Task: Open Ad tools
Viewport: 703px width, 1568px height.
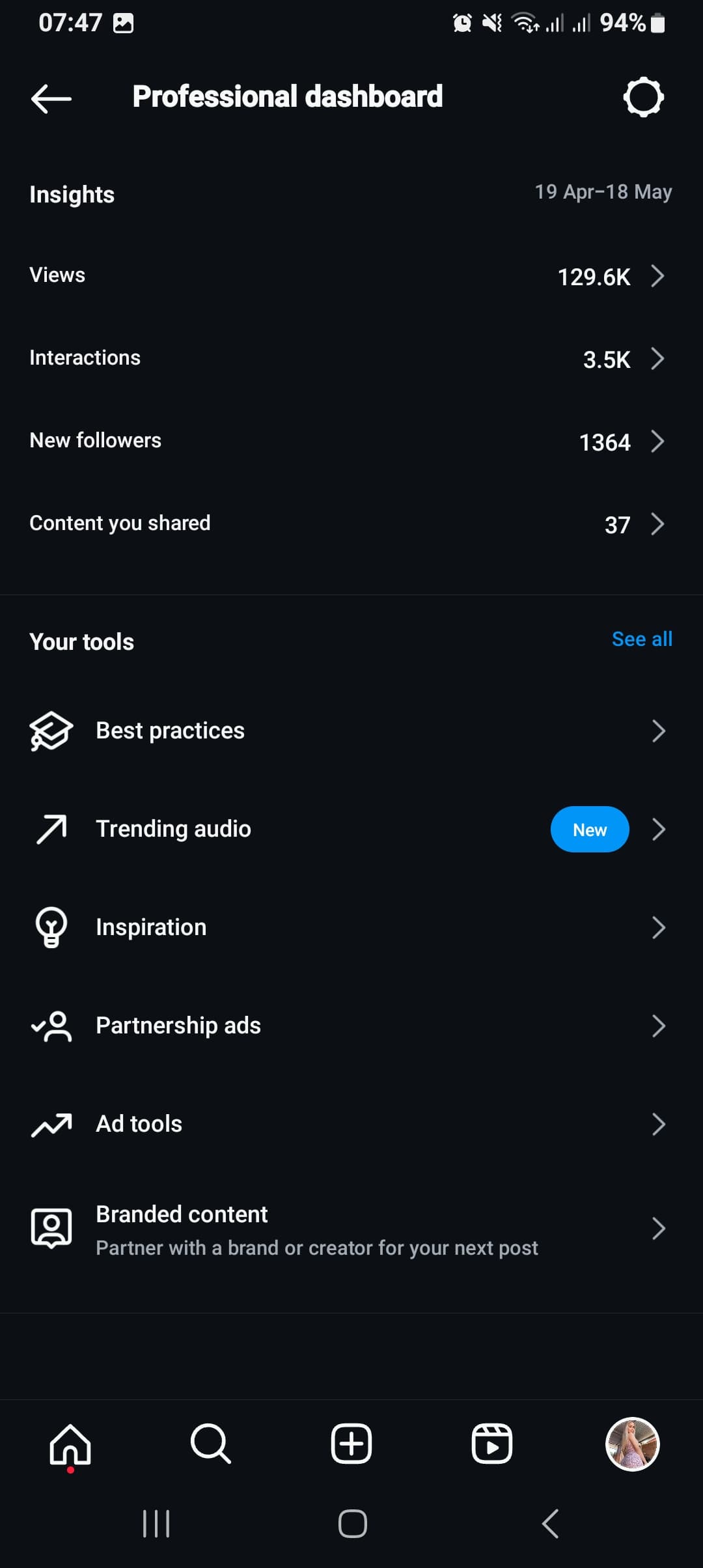Action: point(351,1124)
